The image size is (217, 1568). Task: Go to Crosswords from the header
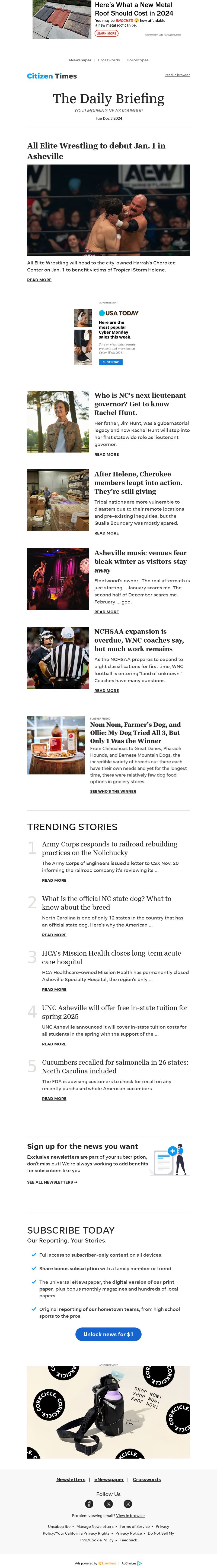pos(109,60)
